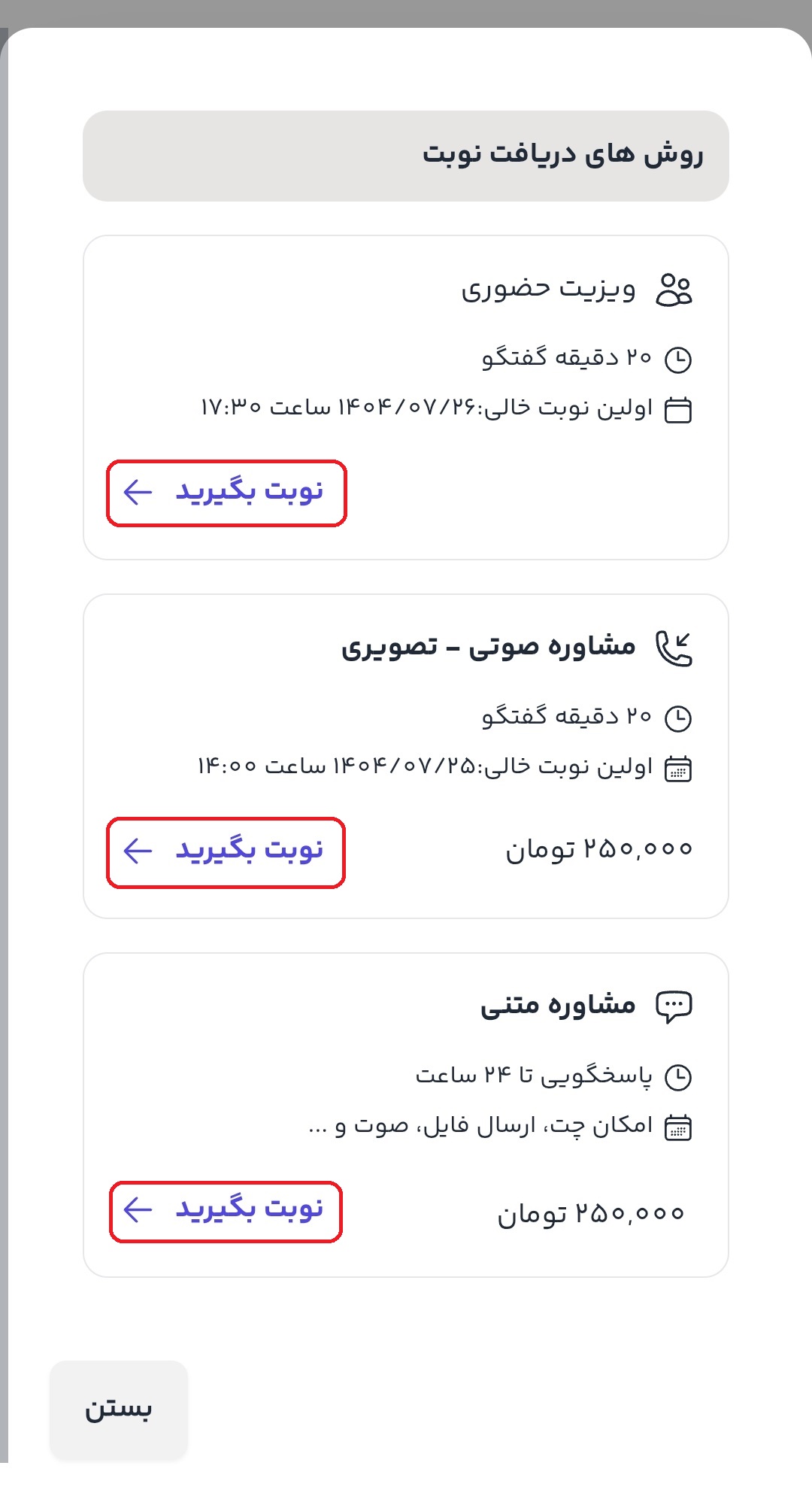The image size is (812, 1499).
Task: Click the calendar icon in the voice-video consultation card
Action: [x=679, y=767]
